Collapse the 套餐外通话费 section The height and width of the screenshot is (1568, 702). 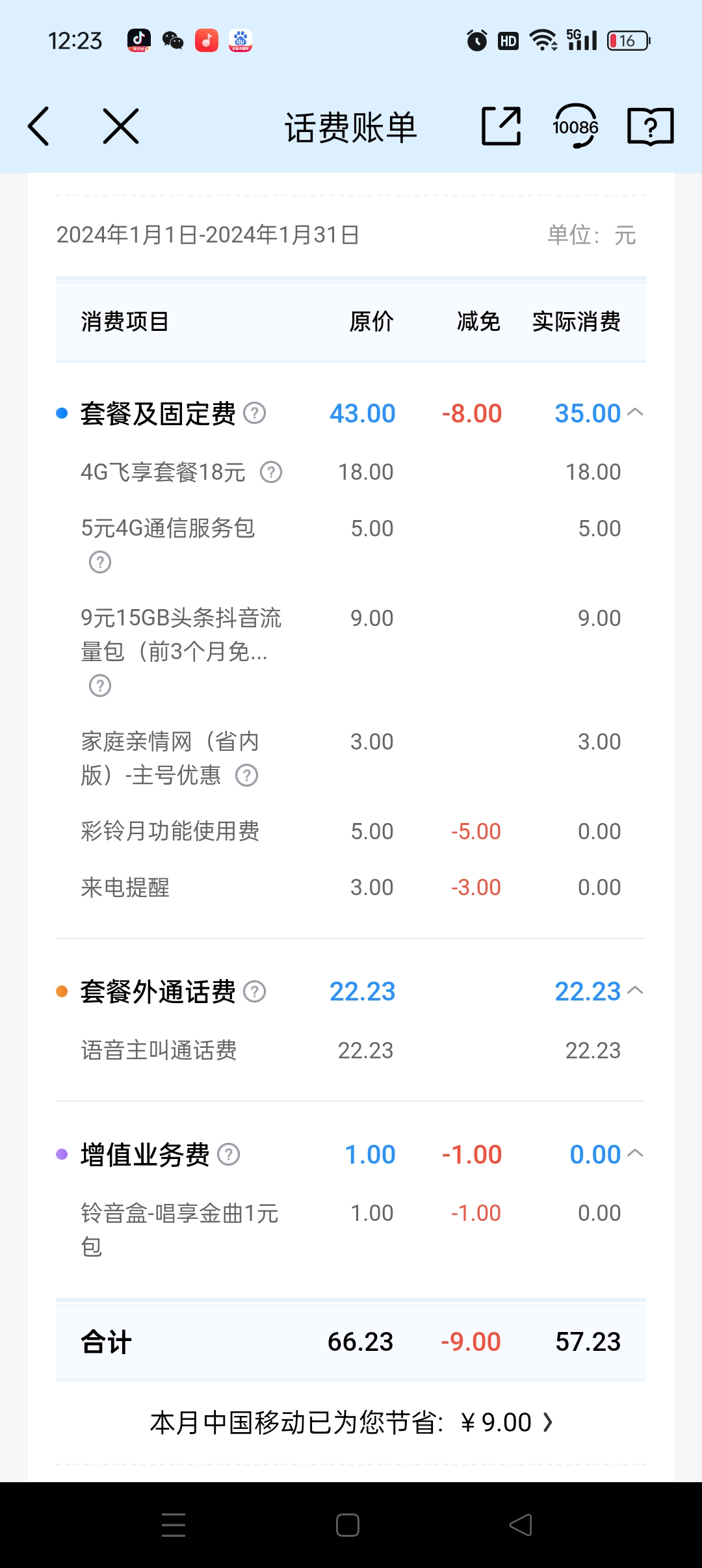[635, 991]
